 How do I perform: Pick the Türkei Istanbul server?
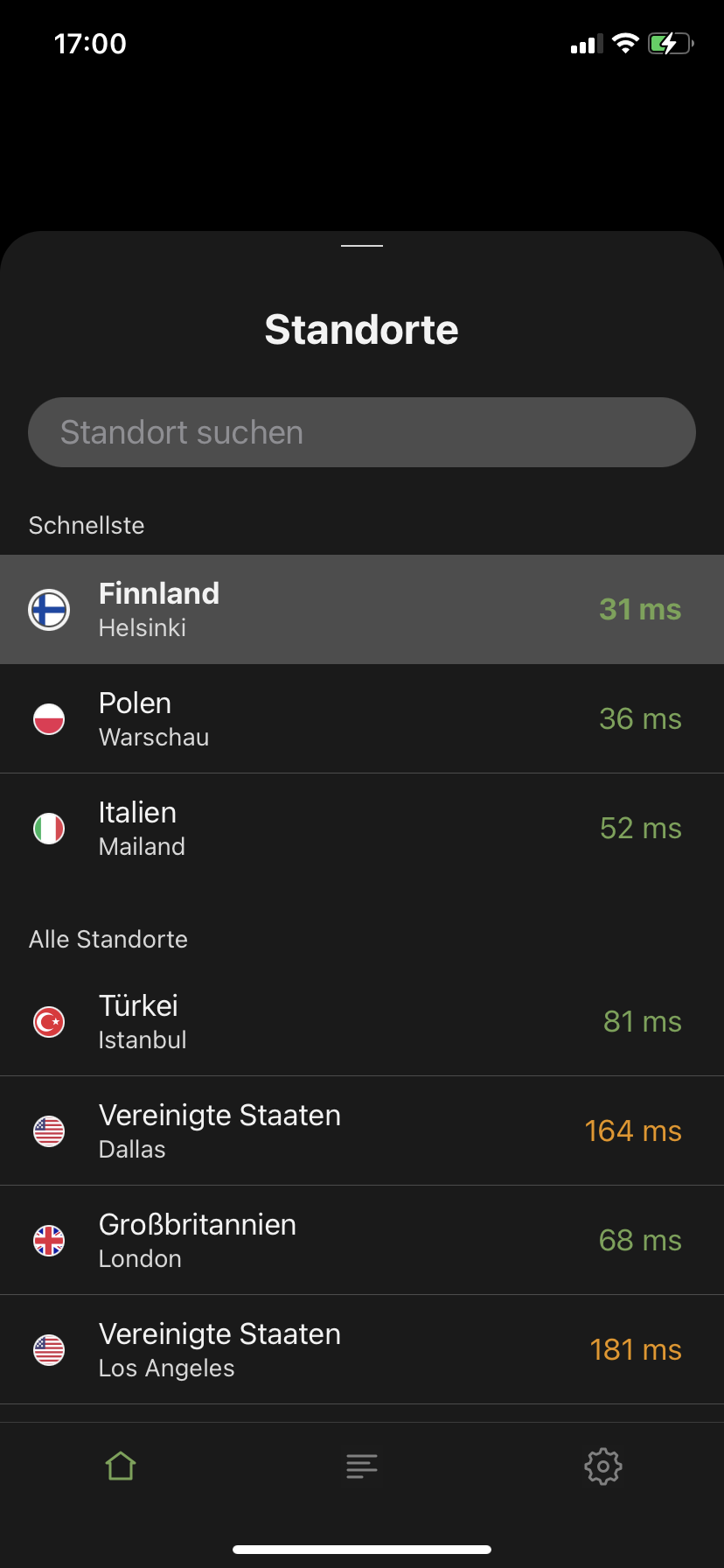(362, 1021)
